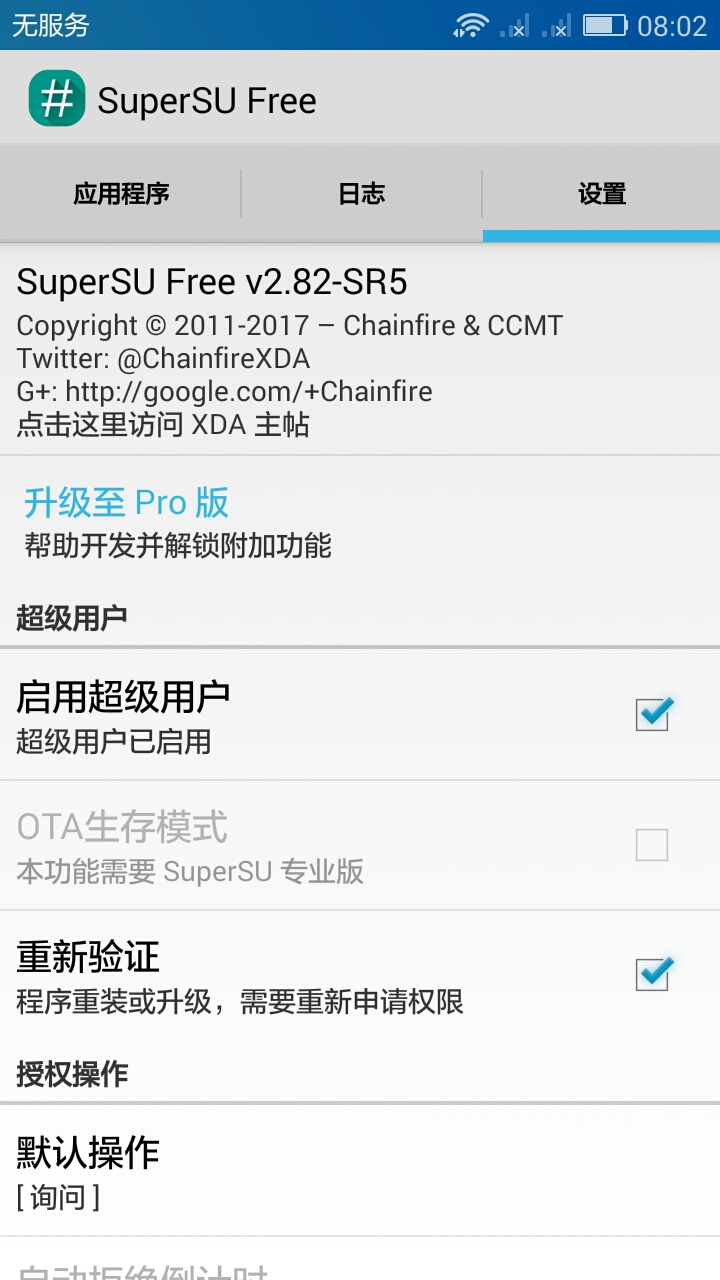Switch to the 日志 tab

(x=361, y=194)
